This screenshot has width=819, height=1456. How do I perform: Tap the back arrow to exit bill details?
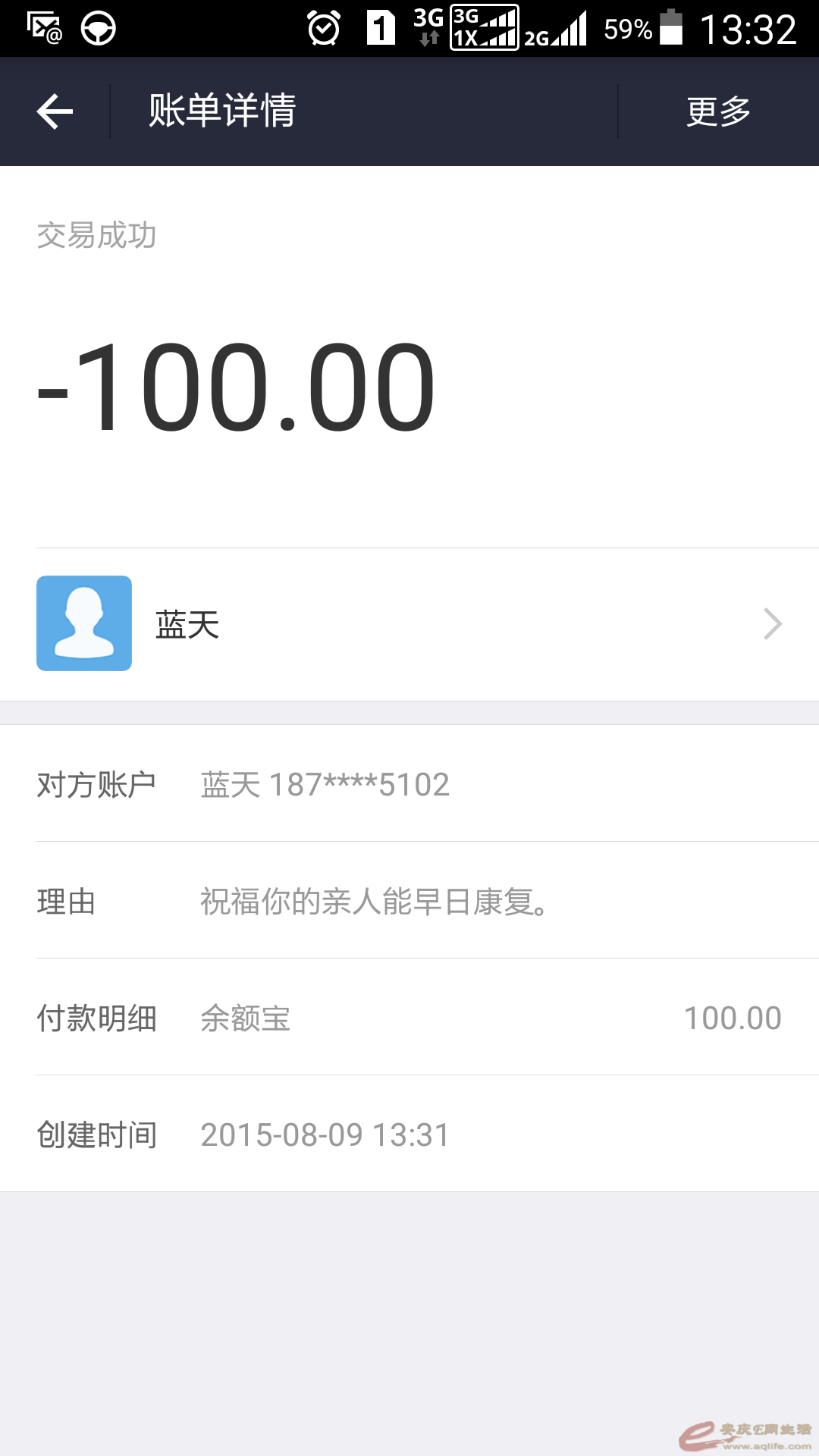[53, 111]
